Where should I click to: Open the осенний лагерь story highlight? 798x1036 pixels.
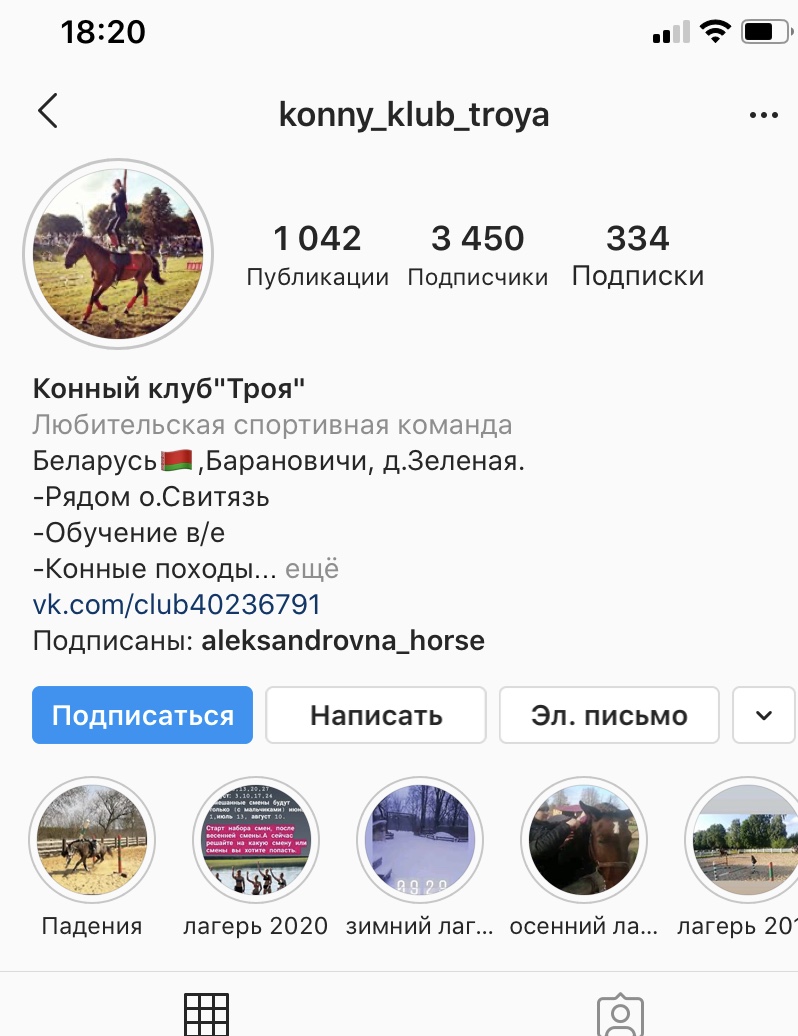pyautogui.click(x=583, y=838)
